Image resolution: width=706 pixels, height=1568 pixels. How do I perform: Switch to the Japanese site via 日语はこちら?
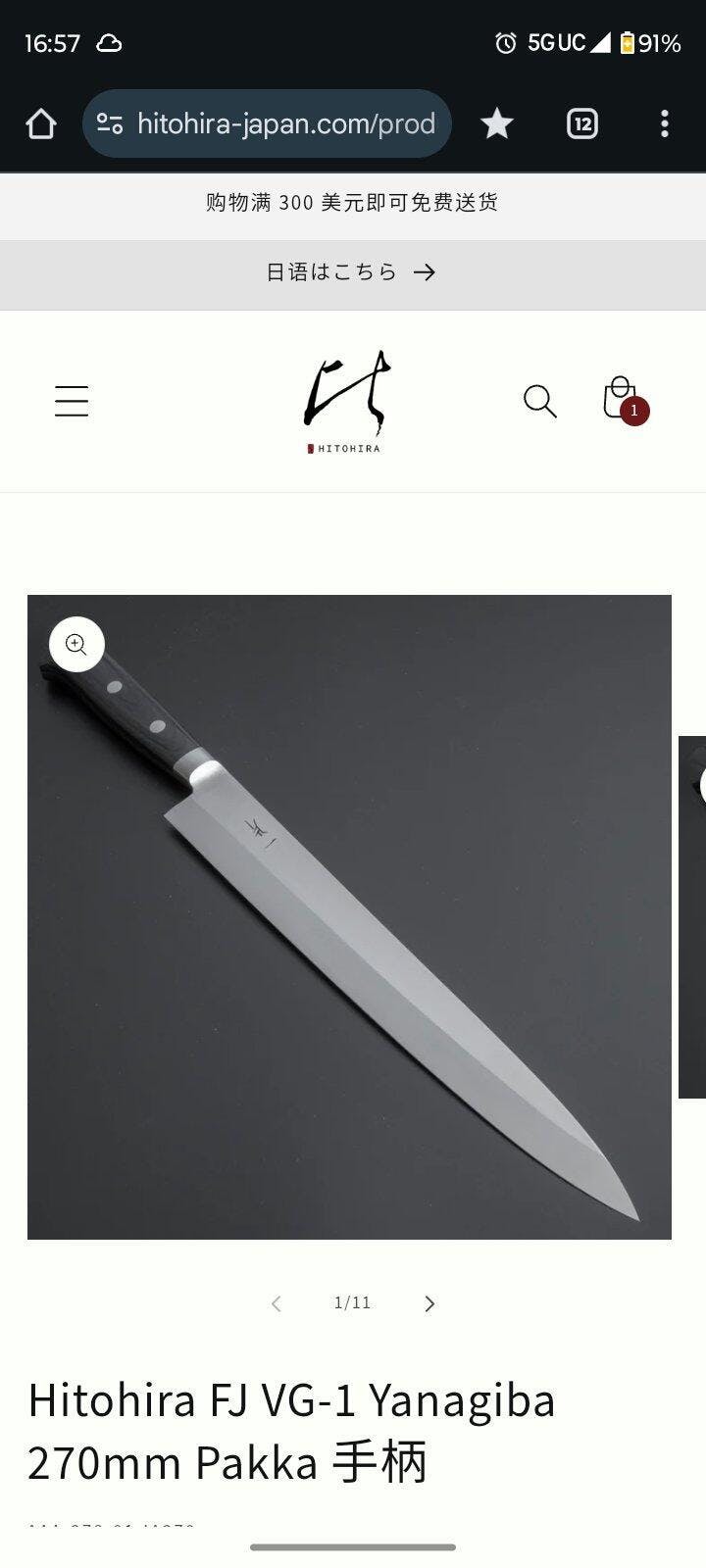tap(351, 272)
